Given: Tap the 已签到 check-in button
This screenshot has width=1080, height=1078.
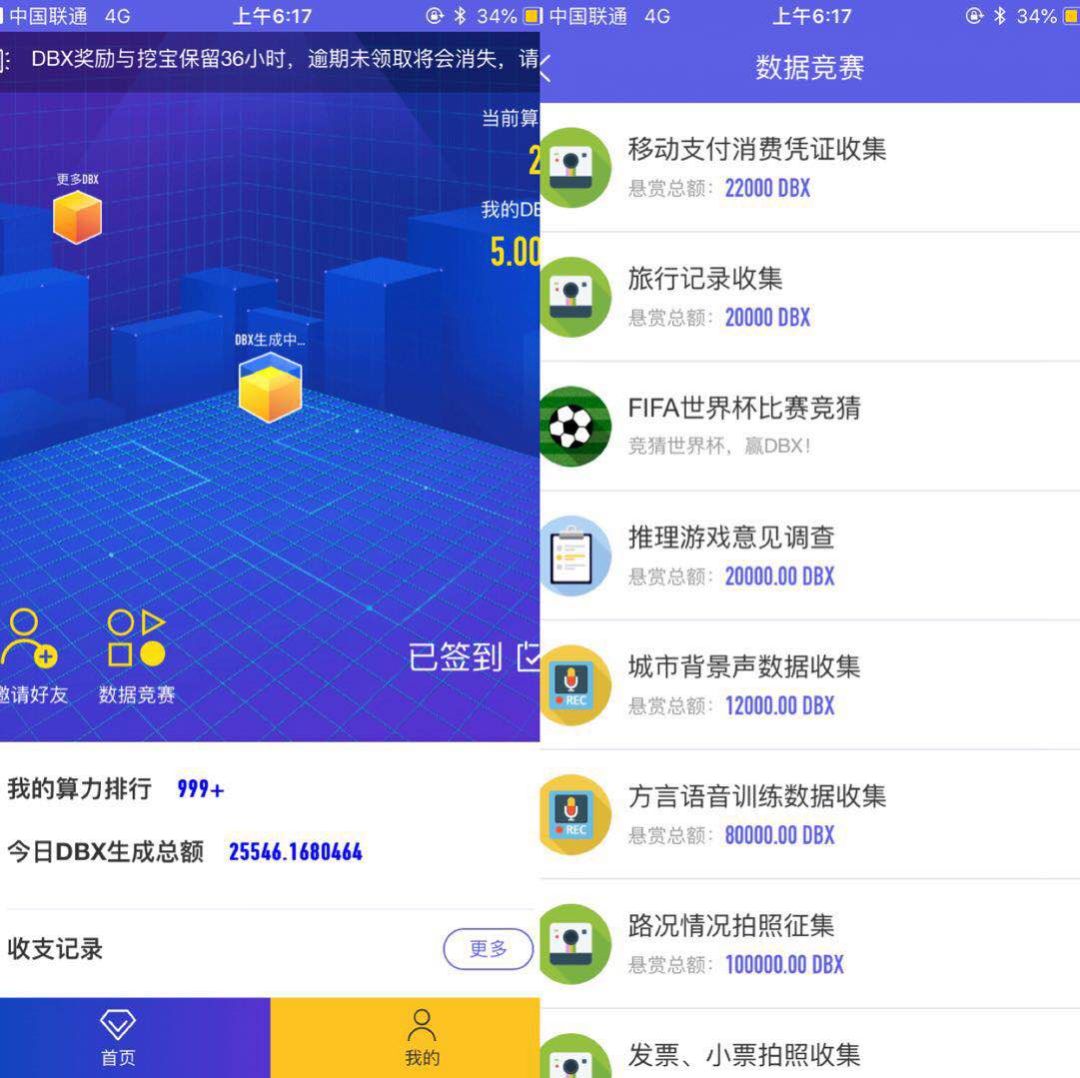Looking at the screenshot, I should tap(472, 657).
